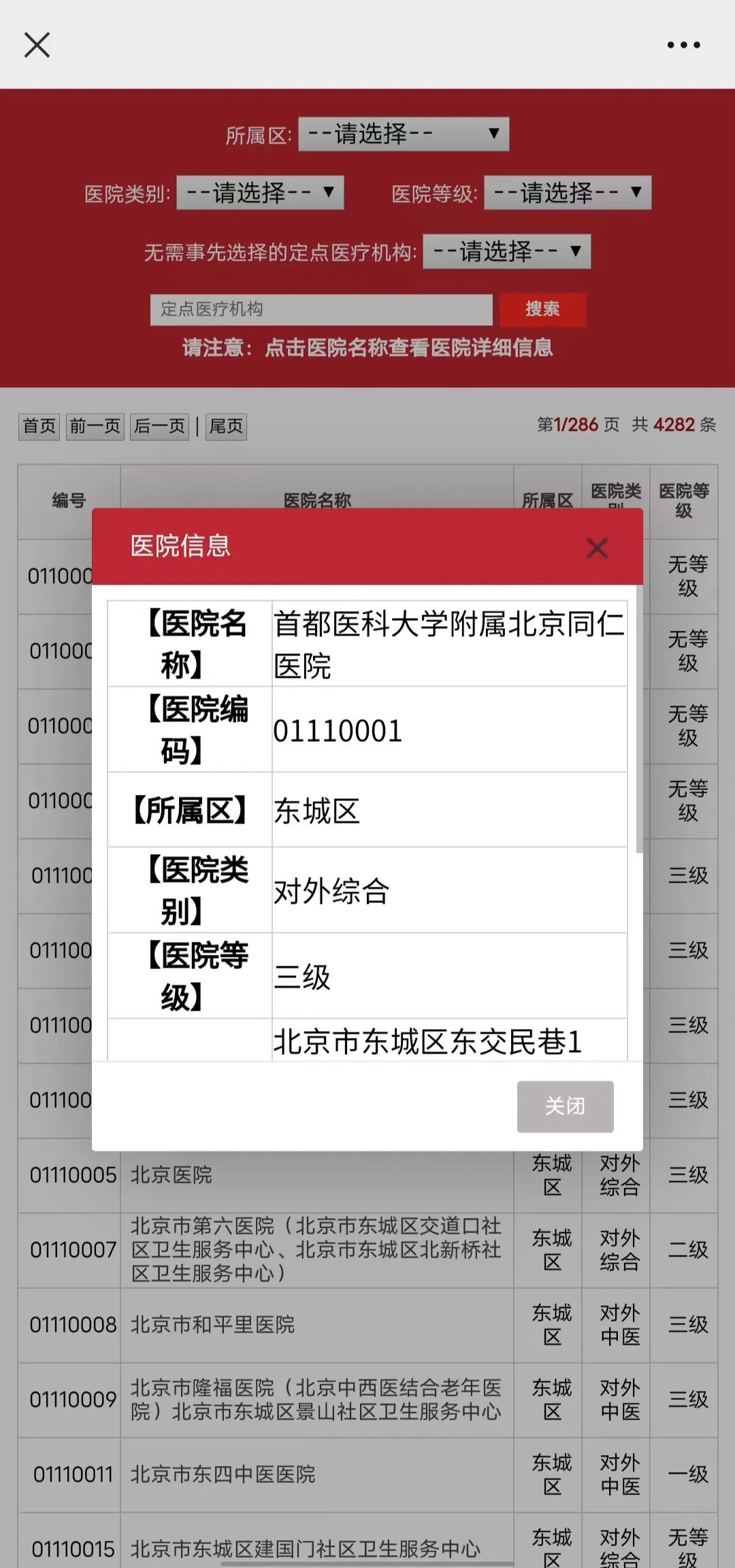This screenshot has height=1568, width=735.
Task: Jump to 尾页 last page
Action: point(226,426)
